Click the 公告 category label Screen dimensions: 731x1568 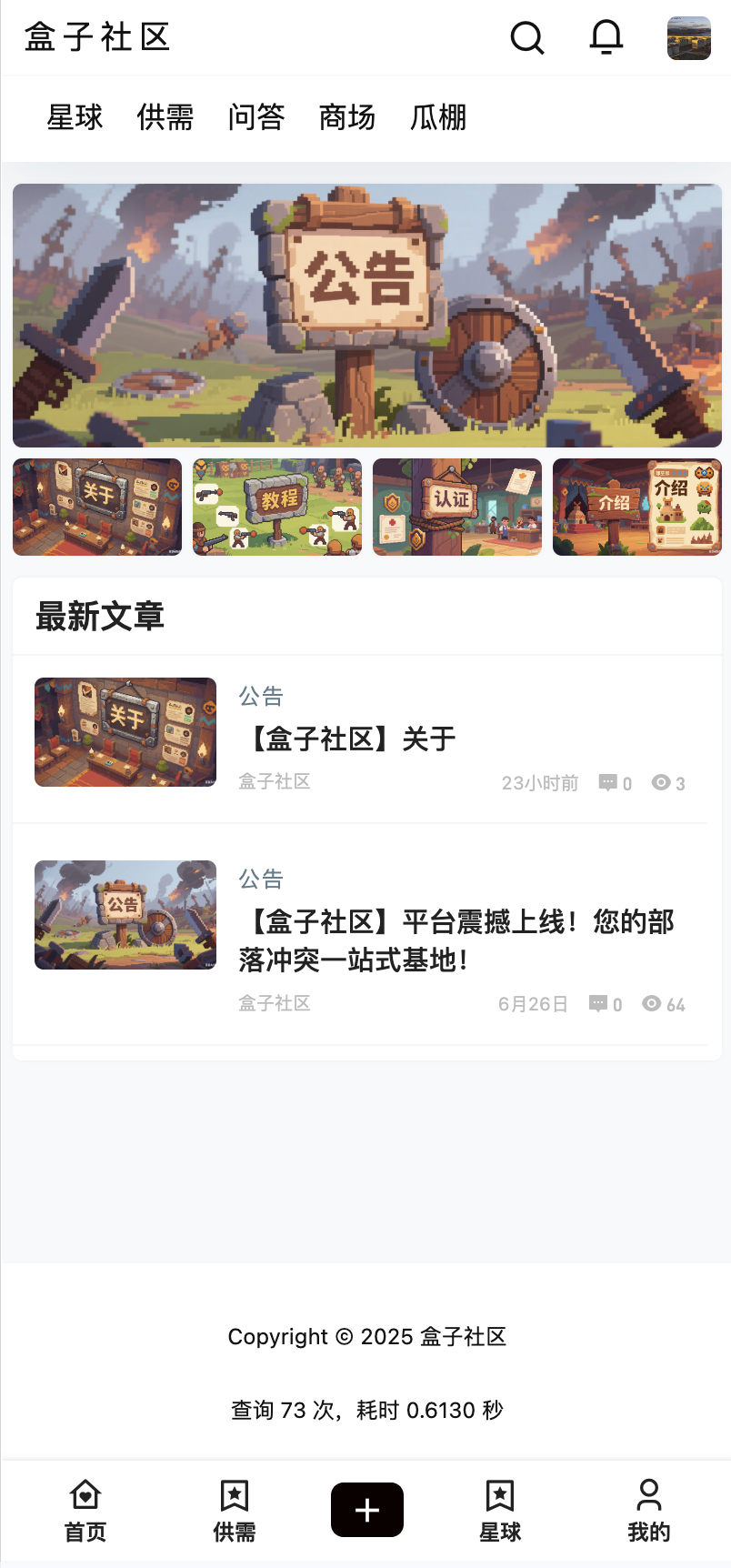261,695
